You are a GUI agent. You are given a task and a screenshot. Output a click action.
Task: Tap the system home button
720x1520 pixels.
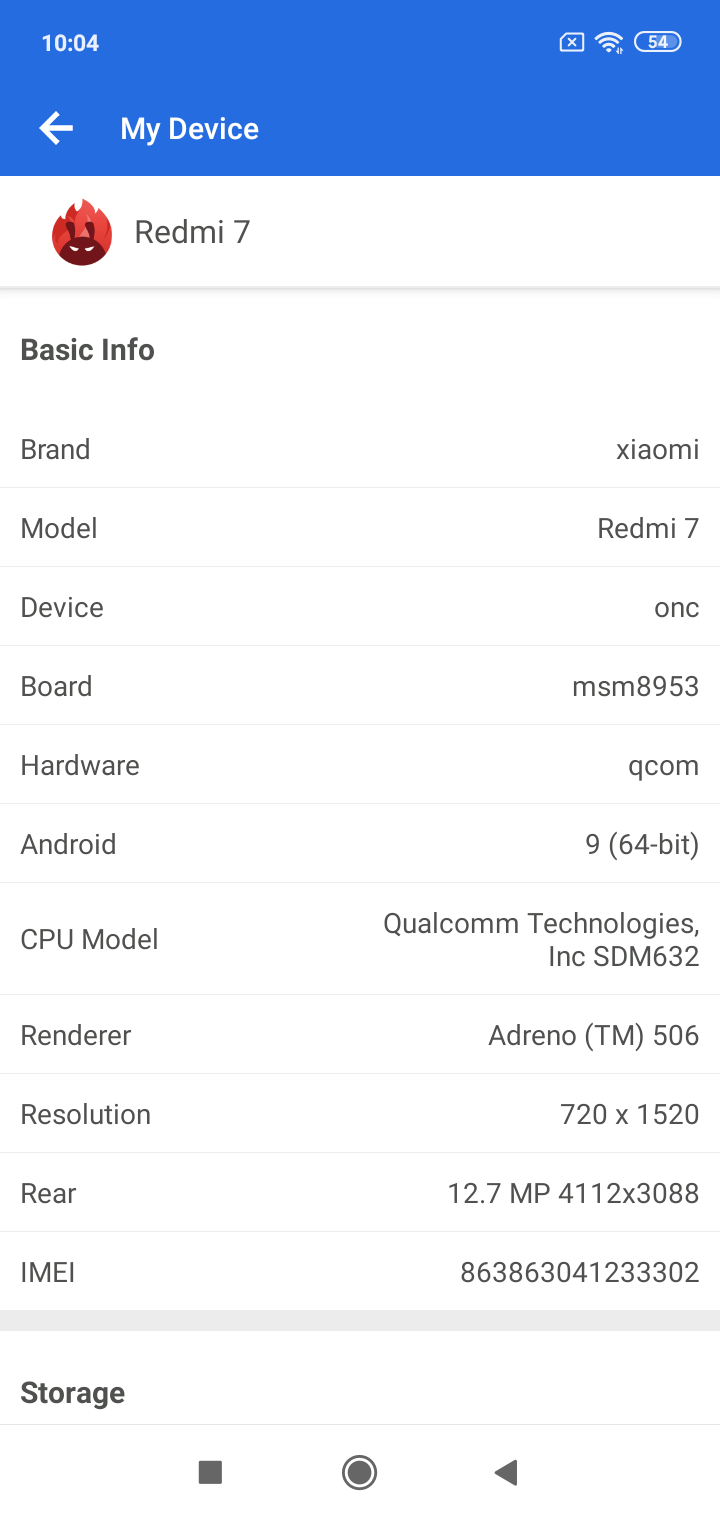tap(359, 1472)
